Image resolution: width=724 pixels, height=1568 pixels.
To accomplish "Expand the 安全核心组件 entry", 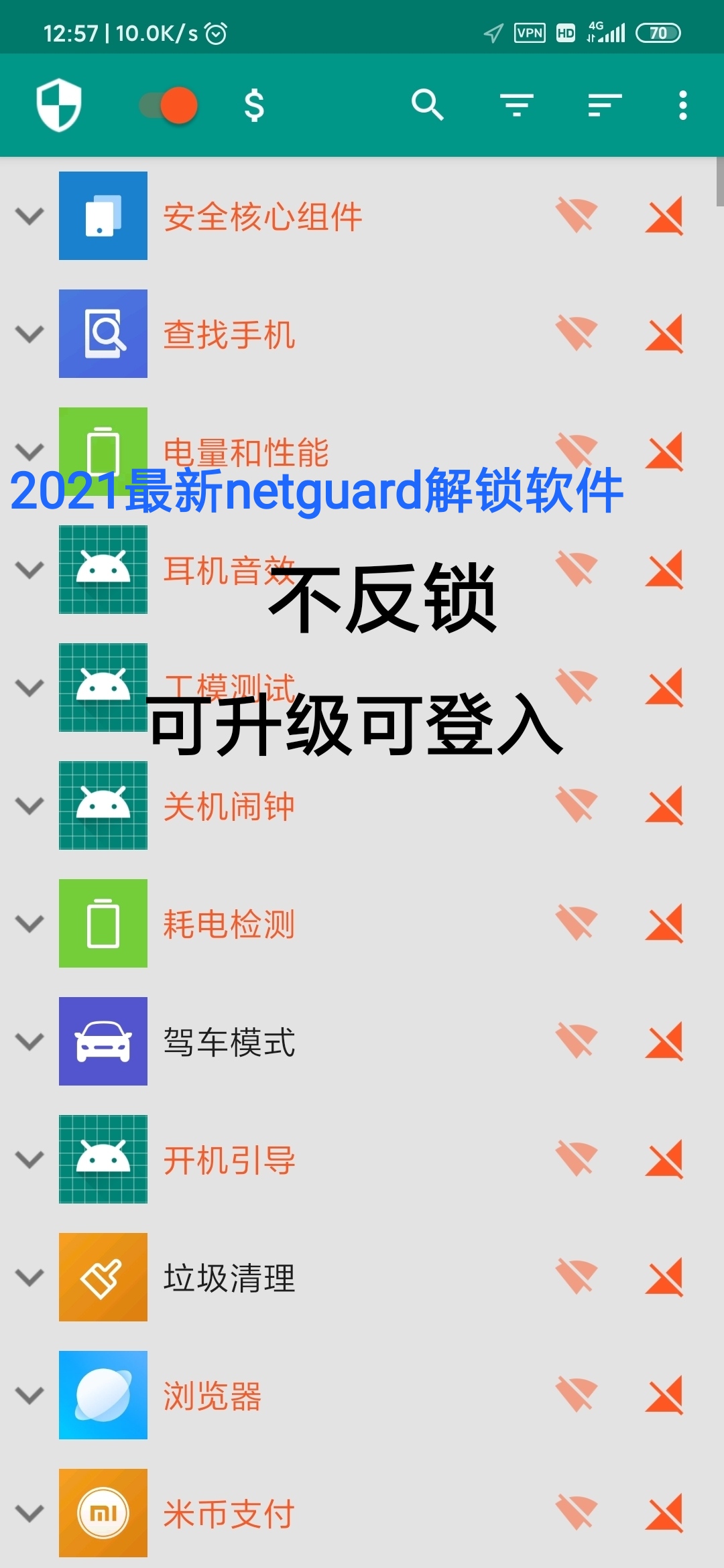I will pos(29,217).
